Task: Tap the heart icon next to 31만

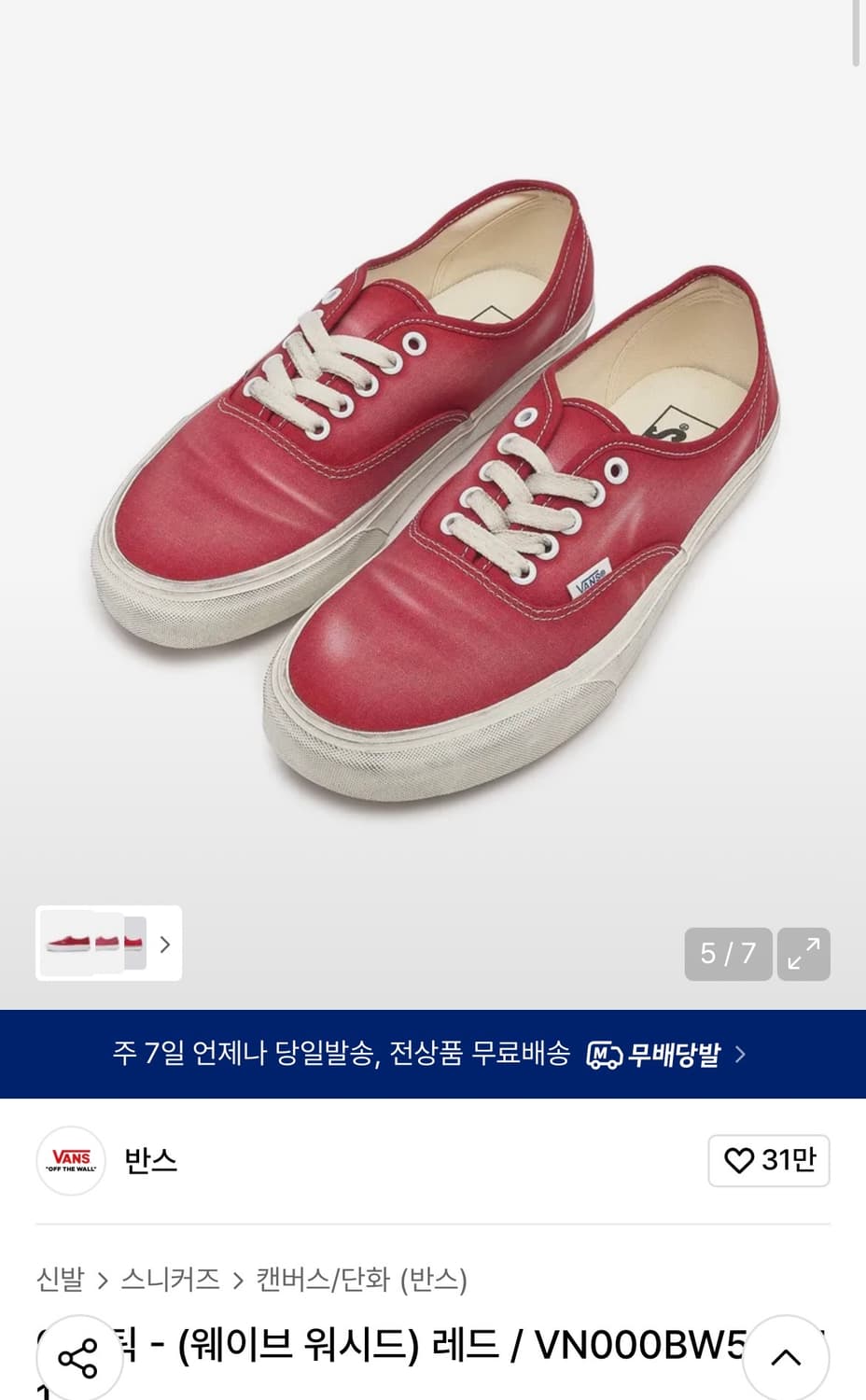Action: [x=741, y=1160]
